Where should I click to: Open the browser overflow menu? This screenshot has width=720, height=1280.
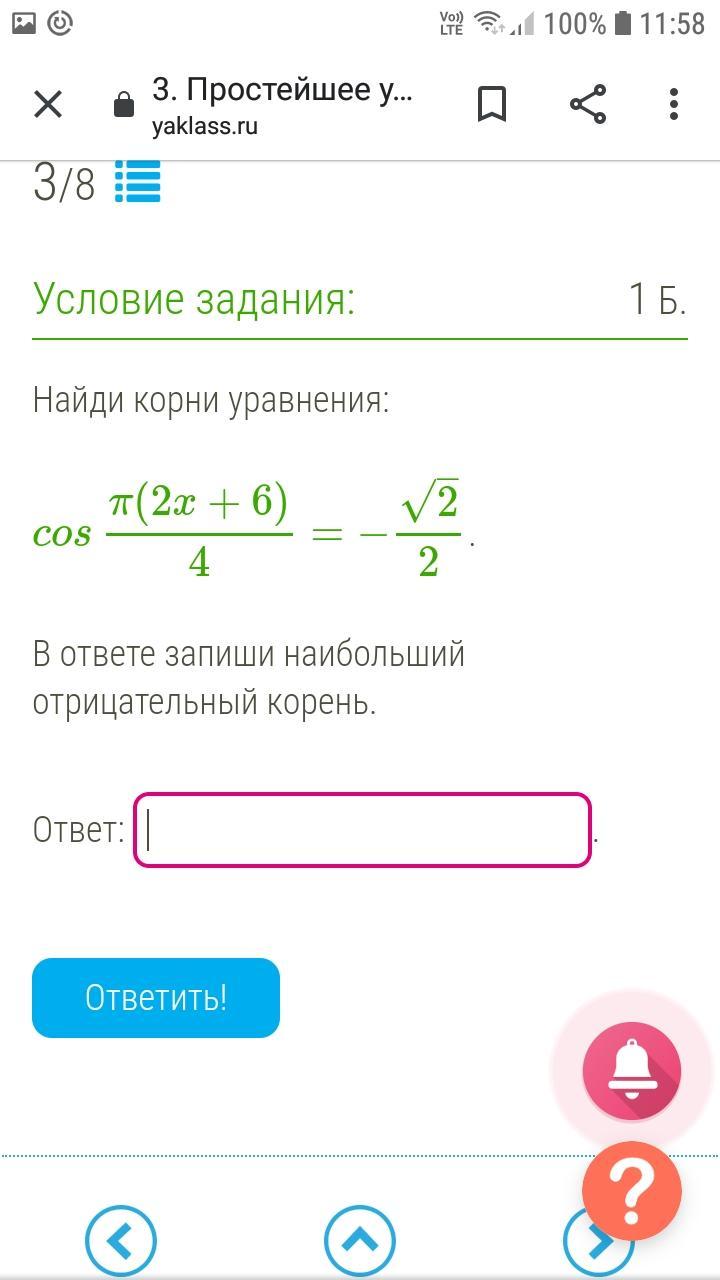[x=673, y=104]
